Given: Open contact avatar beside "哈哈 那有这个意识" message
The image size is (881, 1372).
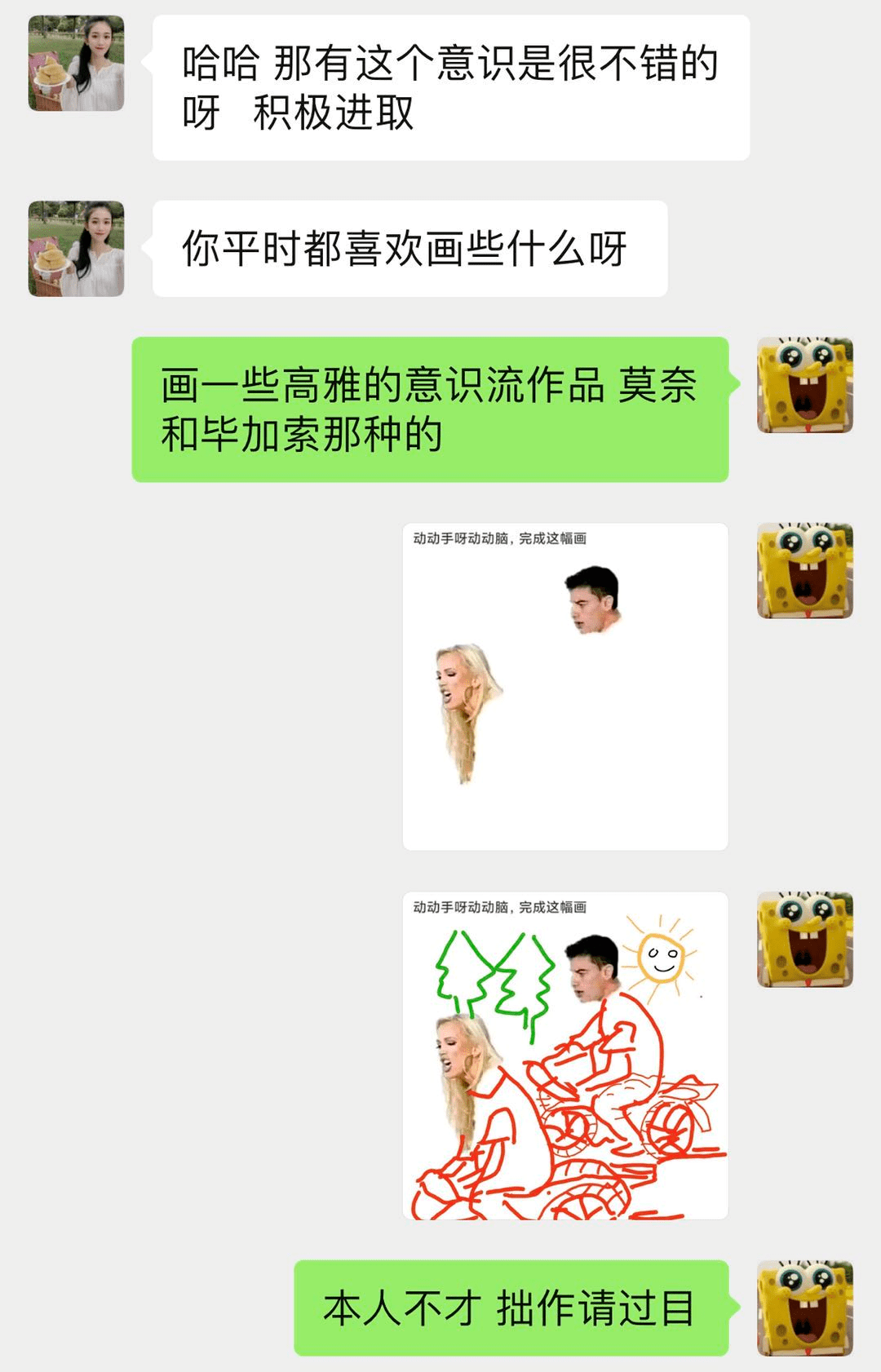Looking at the screenshot, I should (76, 63).
